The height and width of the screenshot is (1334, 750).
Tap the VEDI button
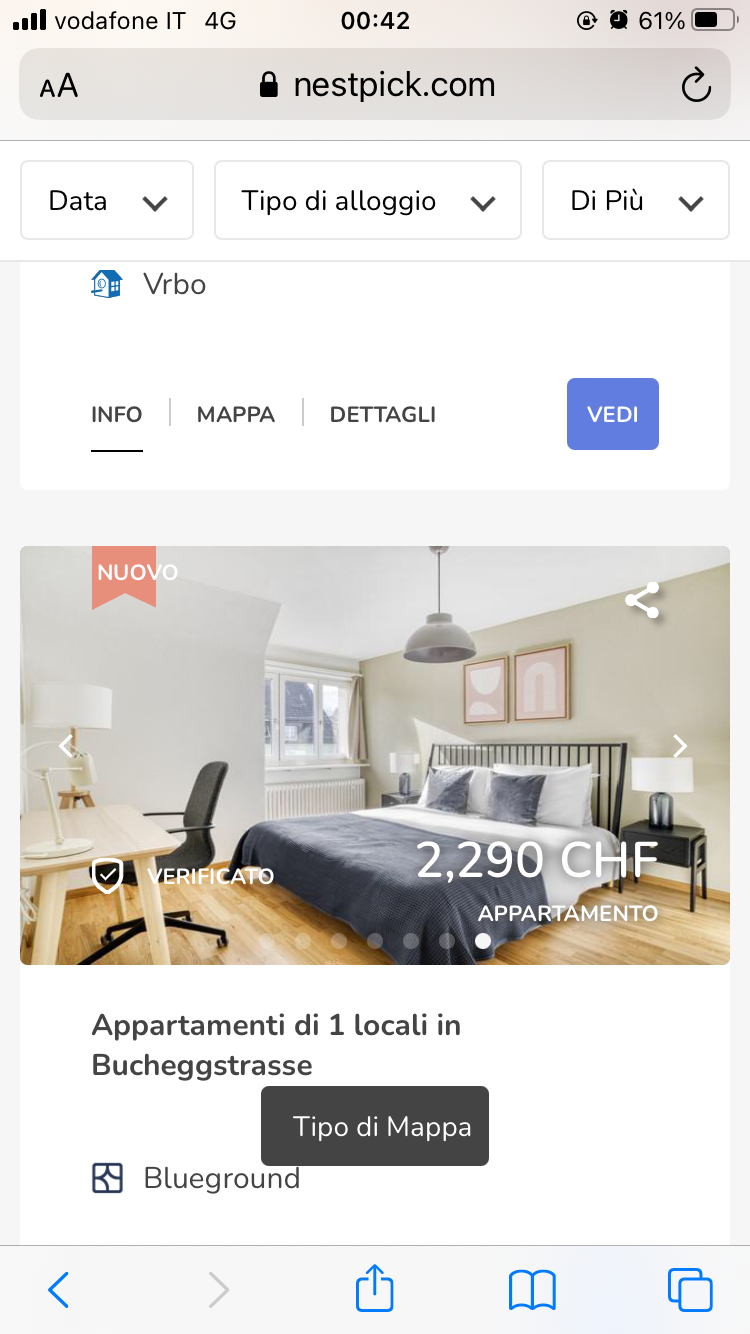612,414
